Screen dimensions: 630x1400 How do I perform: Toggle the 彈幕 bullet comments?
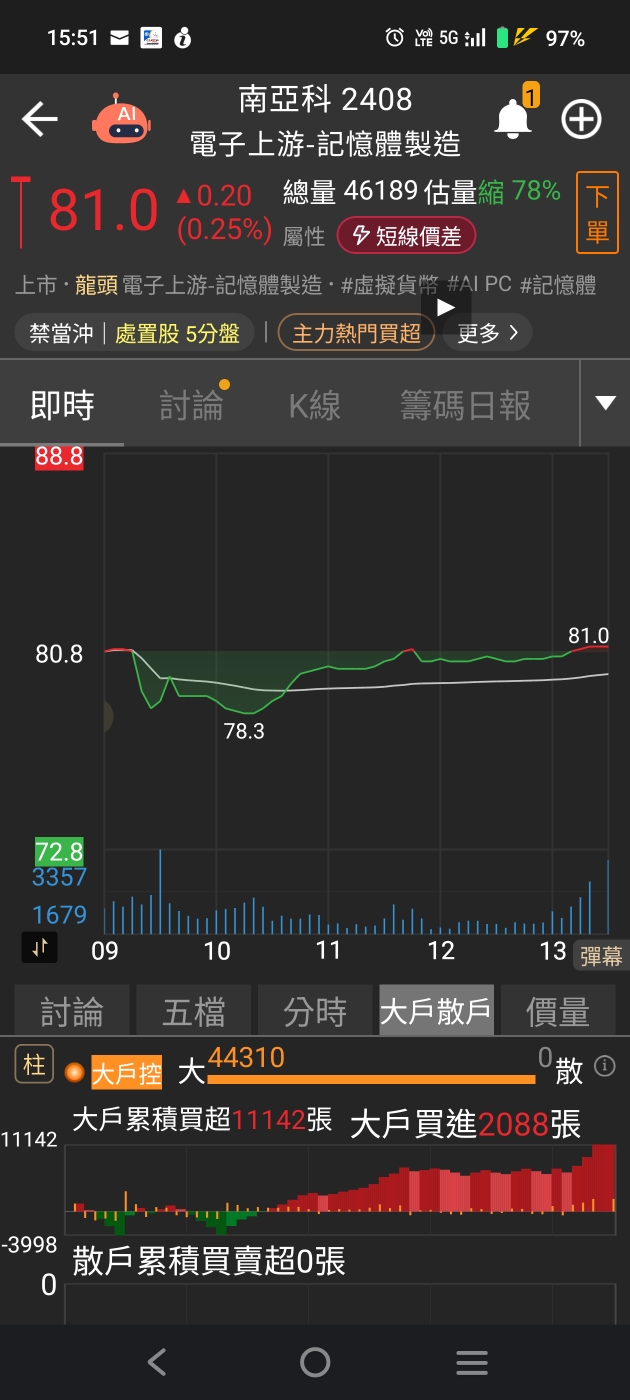[x=601, y=956]
